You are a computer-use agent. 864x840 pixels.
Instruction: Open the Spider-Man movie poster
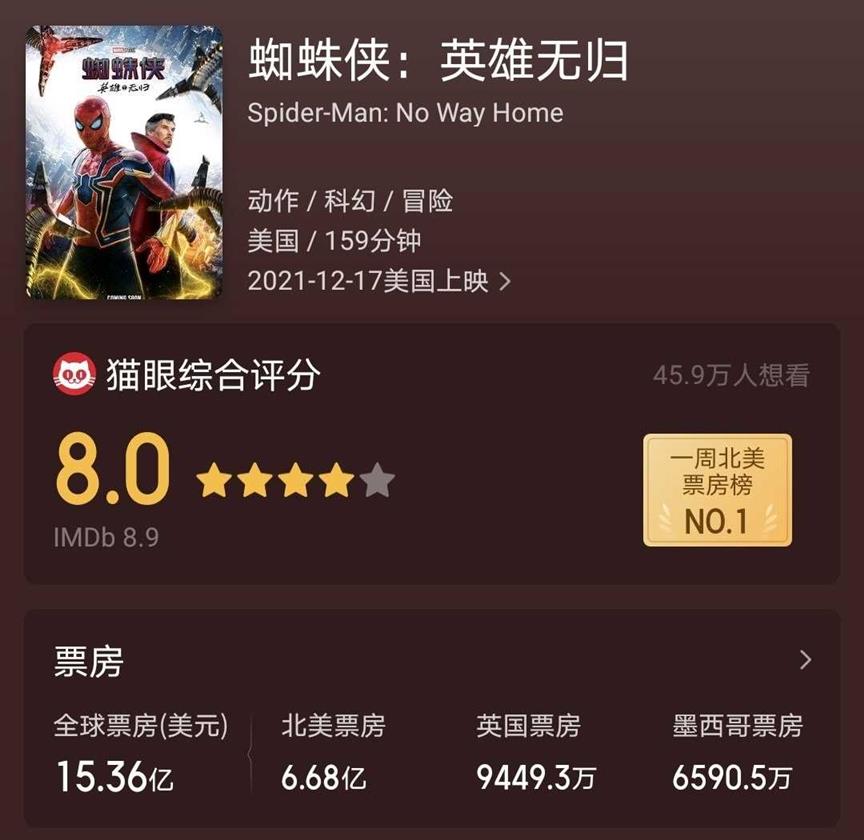click(124, 162)
